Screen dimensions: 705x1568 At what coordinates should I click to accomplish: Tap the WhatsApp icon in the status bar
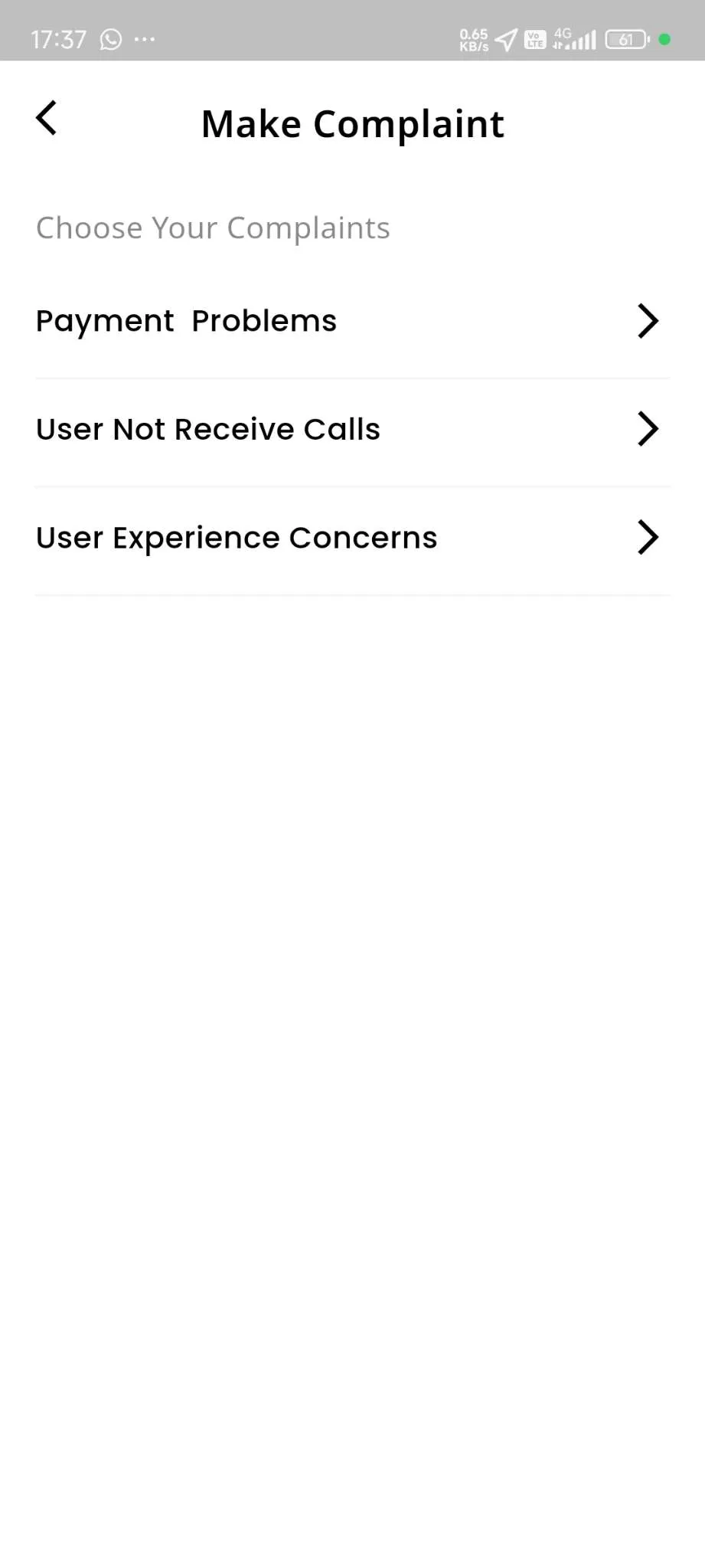pos(109,39)
